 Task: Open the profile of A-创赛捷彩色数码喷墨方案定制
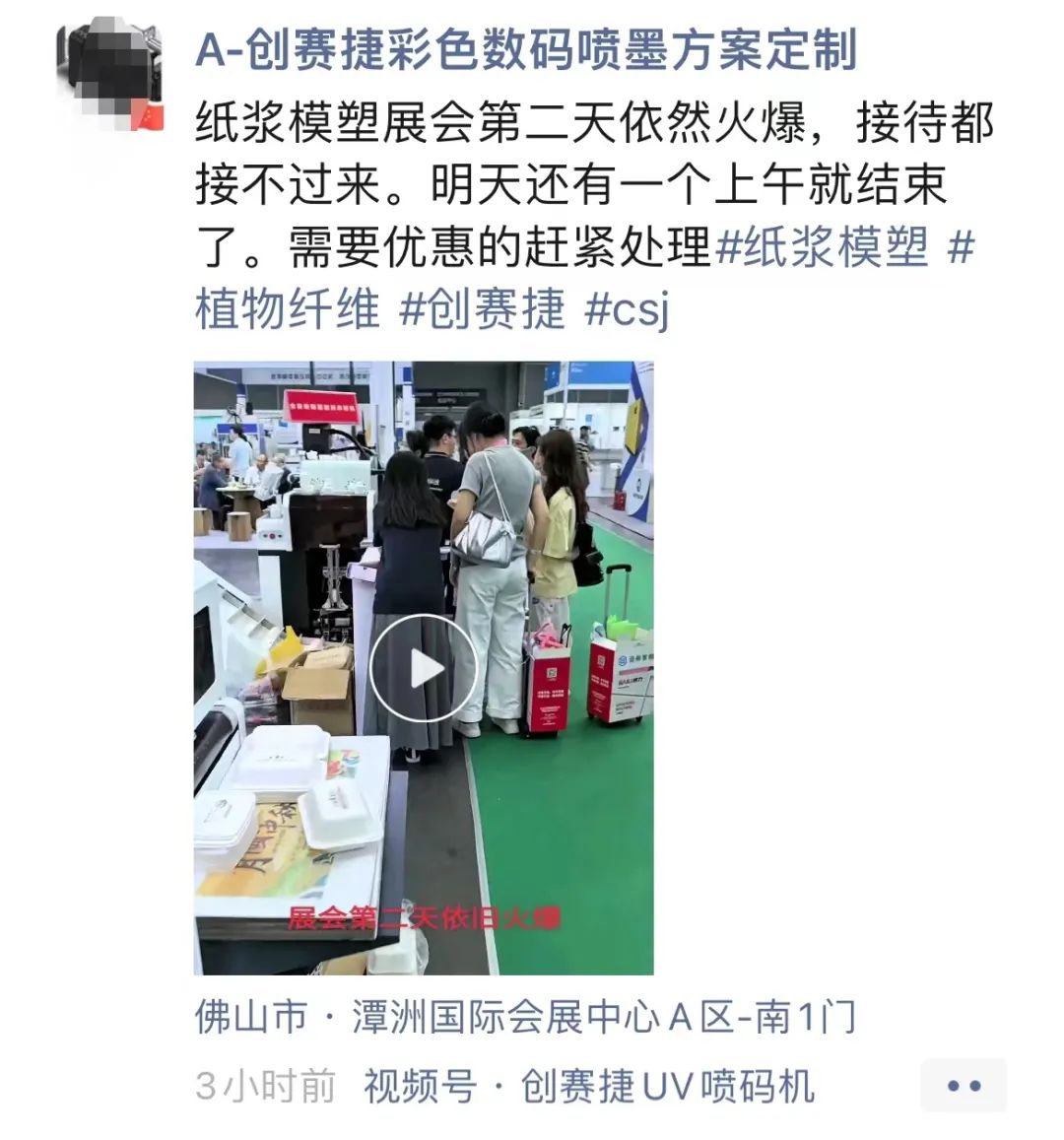pos(525,48)
